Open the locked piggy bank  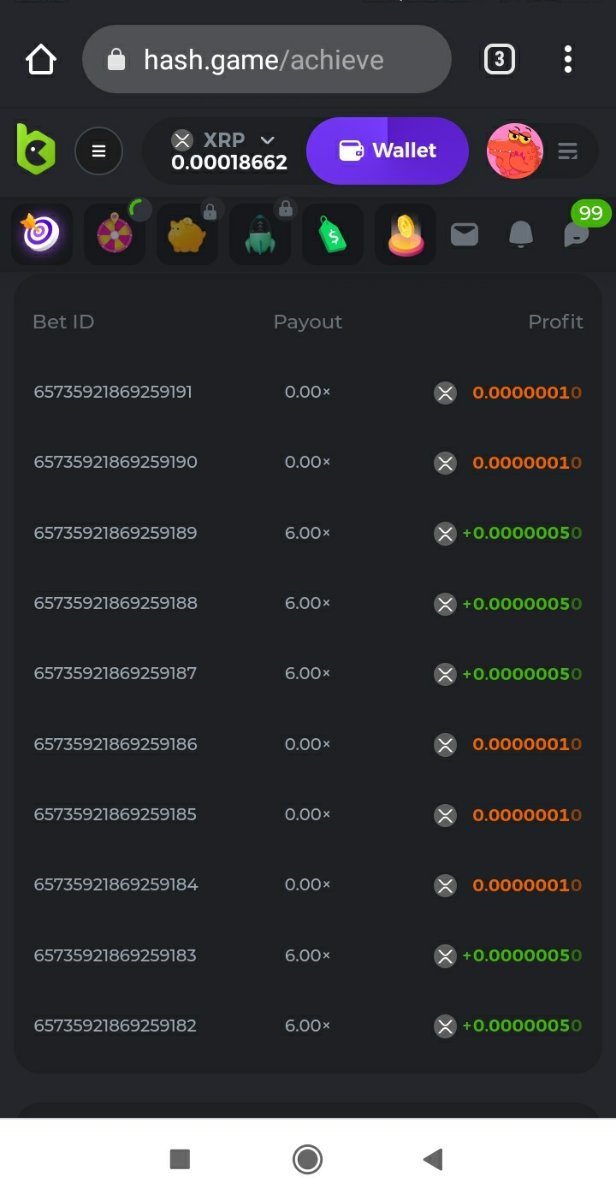coord(187,235)
